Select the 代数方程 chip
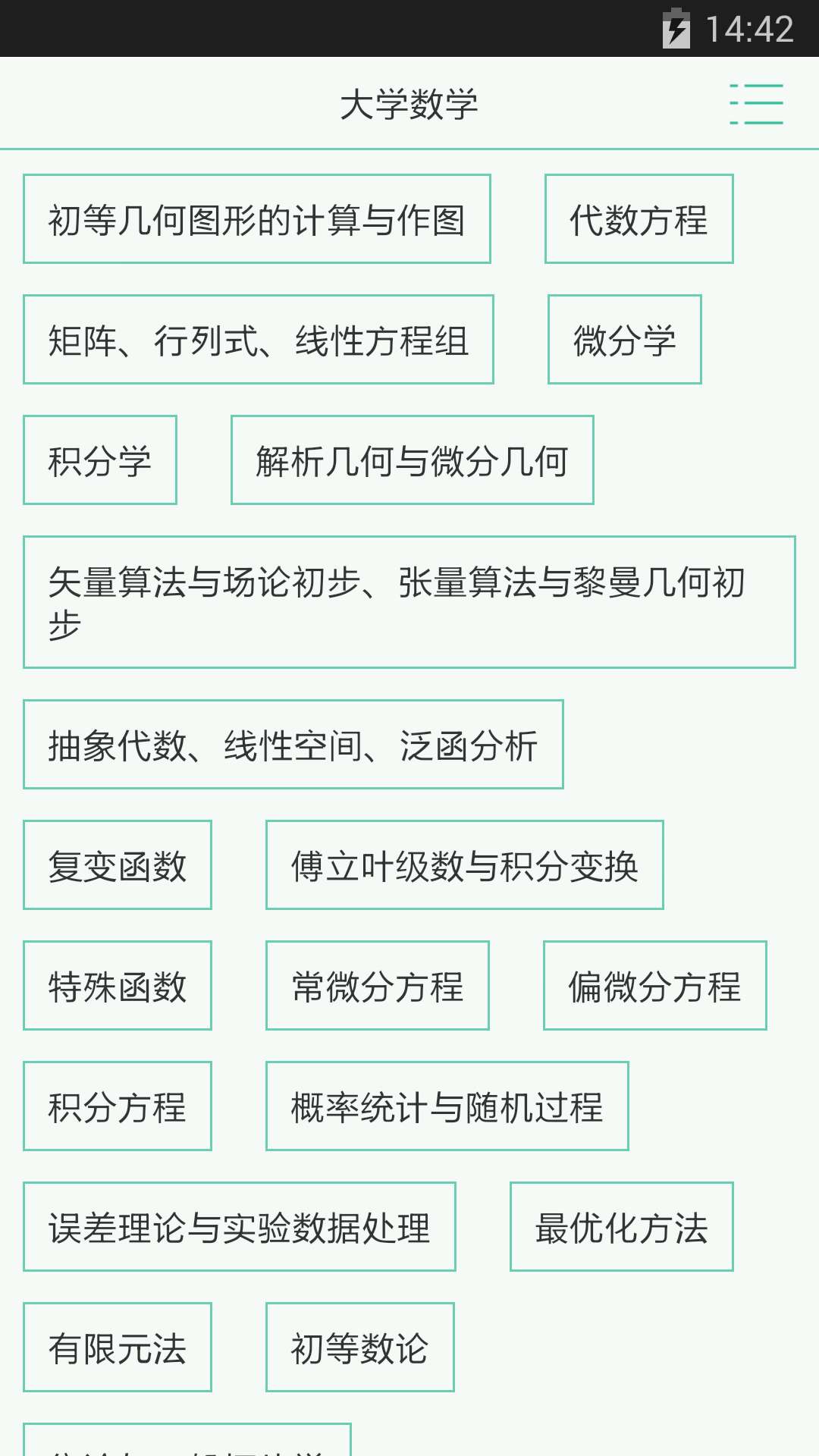The height and width of the screenshot is (1456, 819). click(639, 219)
